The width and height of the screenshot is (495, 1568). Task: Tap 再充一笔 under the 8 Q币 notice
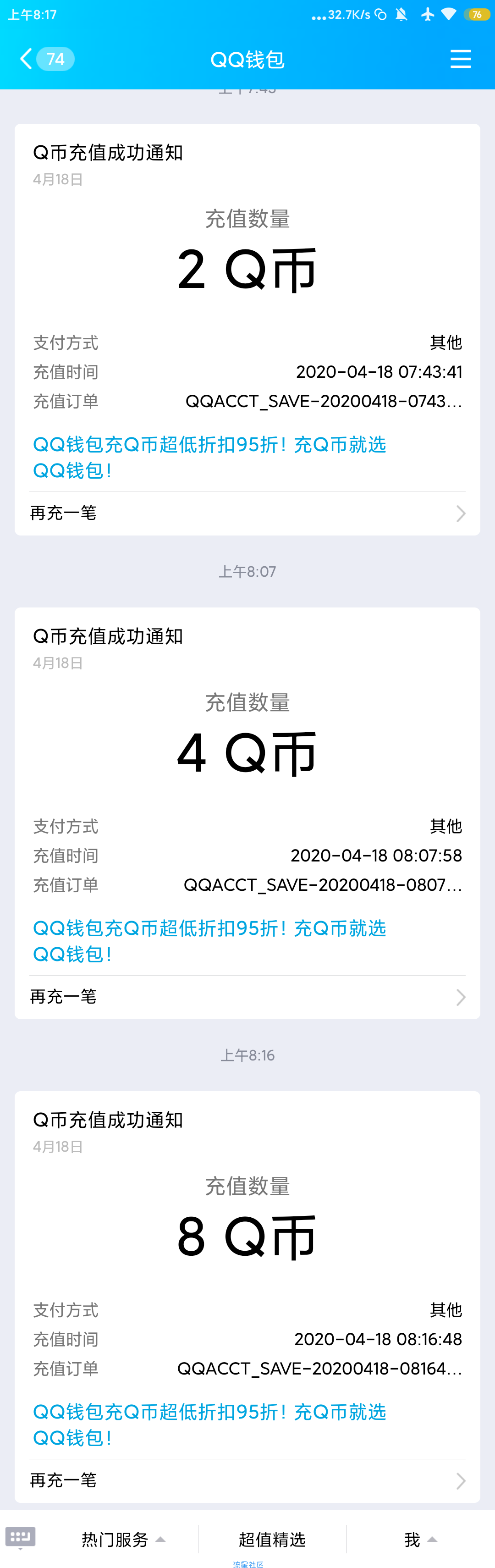247,1480
